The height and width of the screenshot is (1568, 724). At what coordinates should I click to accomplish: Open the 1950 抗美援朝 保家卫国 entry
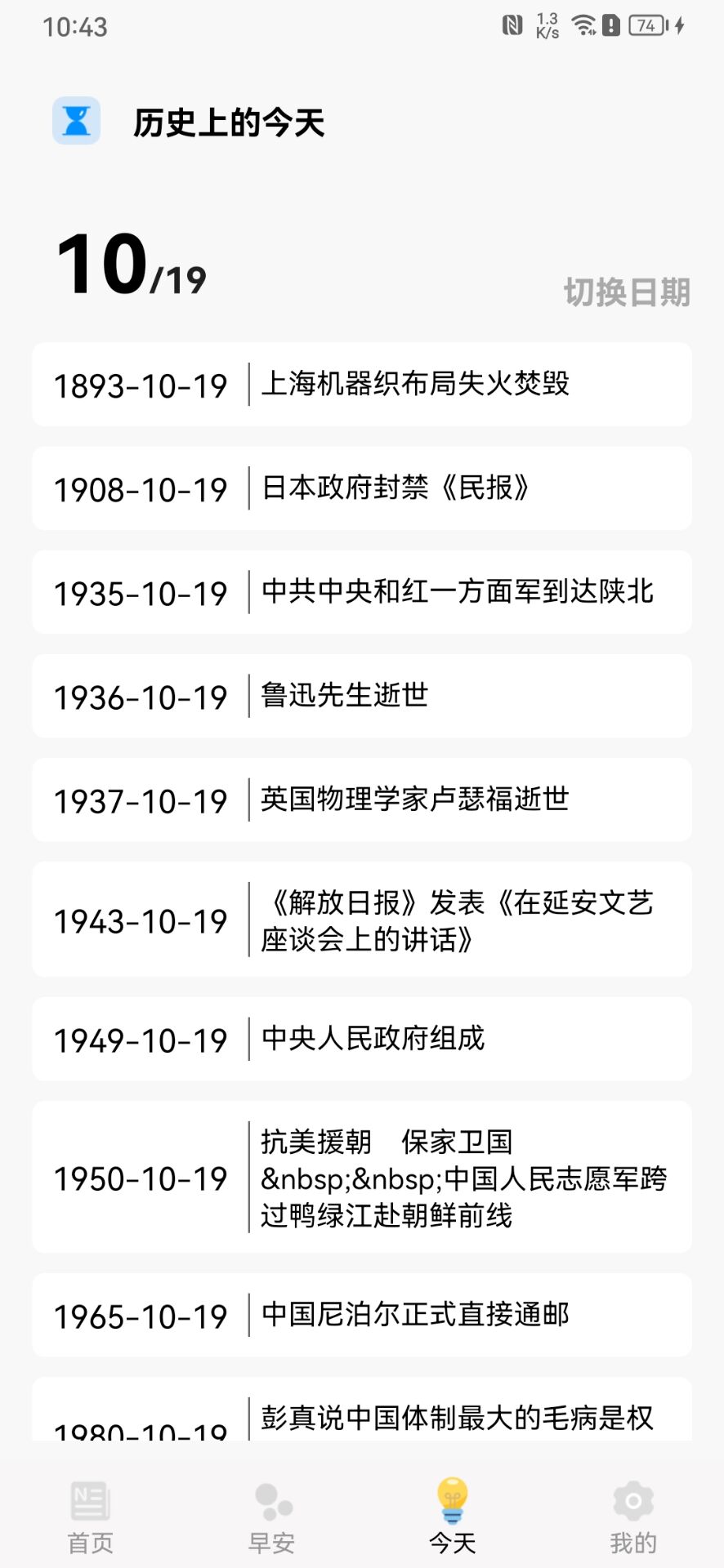click(x=361, y=1177)
